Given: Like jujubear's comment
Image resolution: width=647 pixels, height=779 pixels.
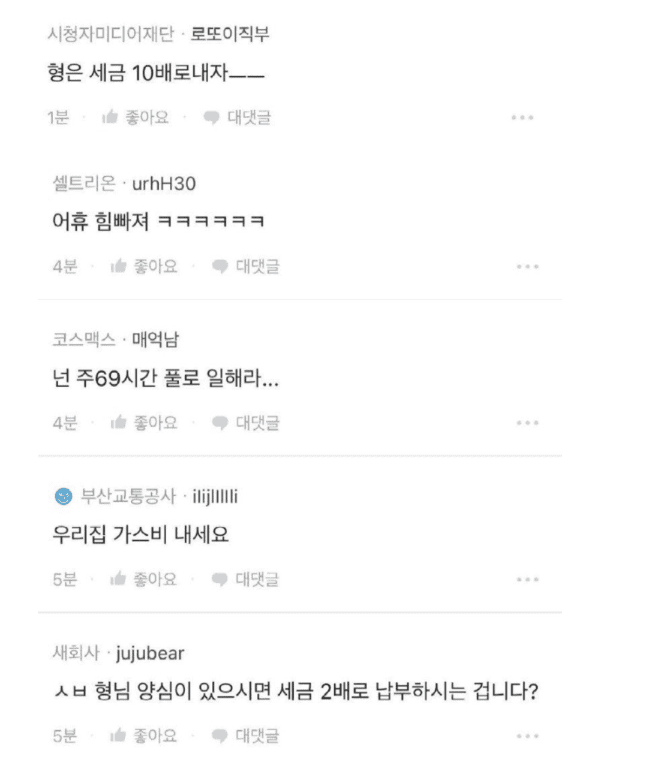Looking at the screenshot, I should tap(144, 736).
